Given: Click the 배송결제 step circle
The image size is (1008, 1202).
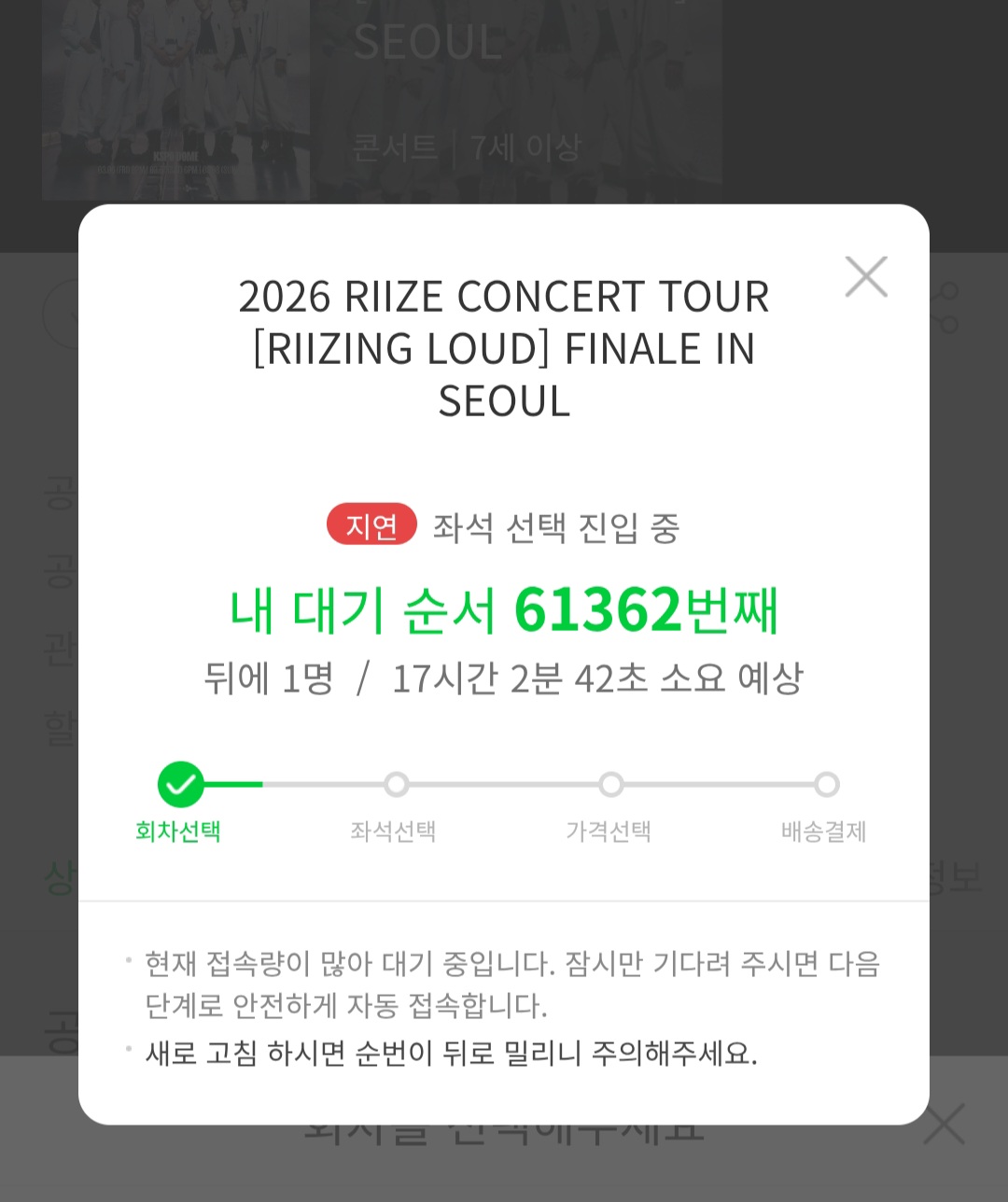Looking at the screenshot, I should coord(827,785).
